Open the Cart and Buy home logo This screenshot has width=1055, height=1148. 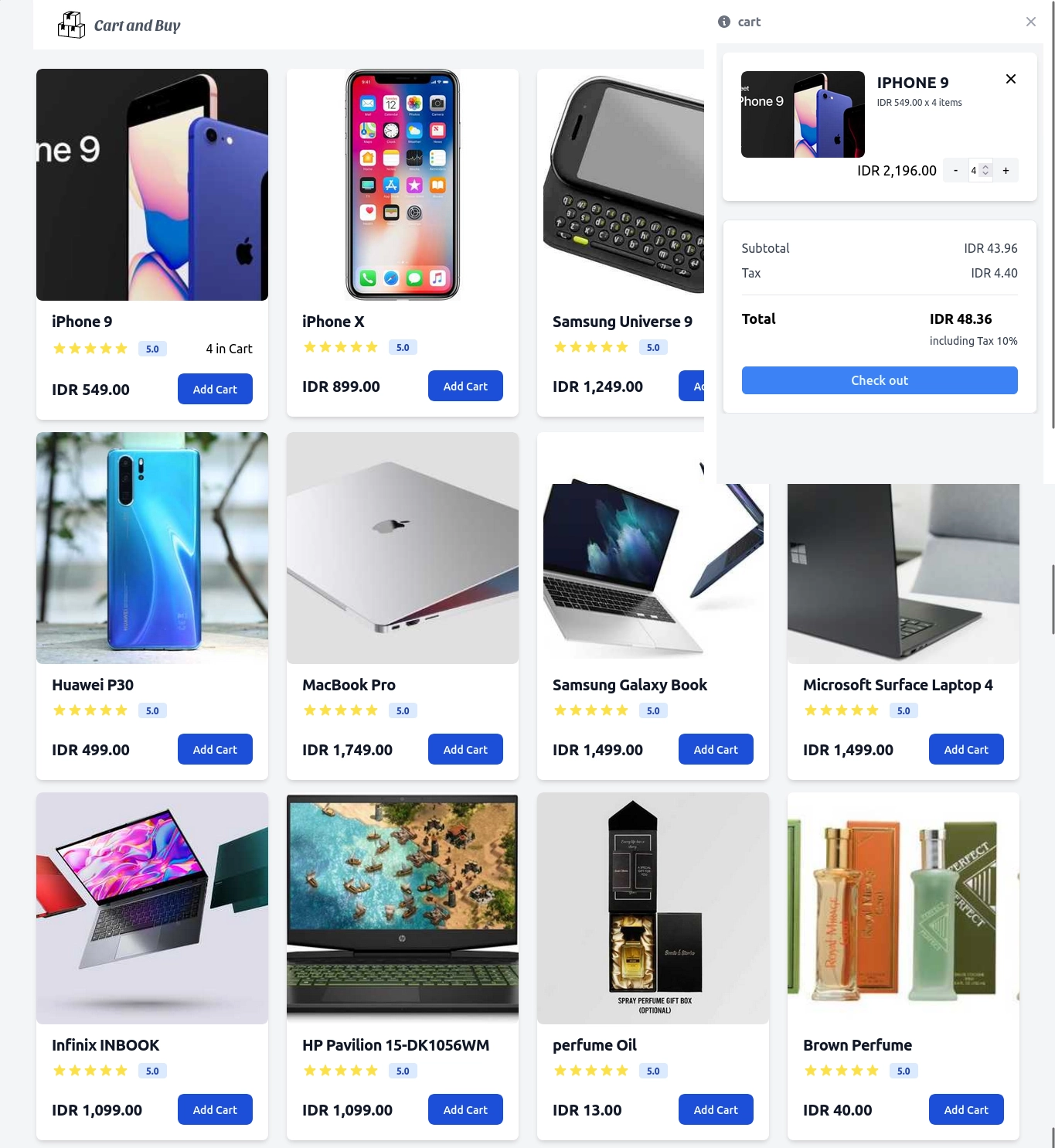pos(119,26)
